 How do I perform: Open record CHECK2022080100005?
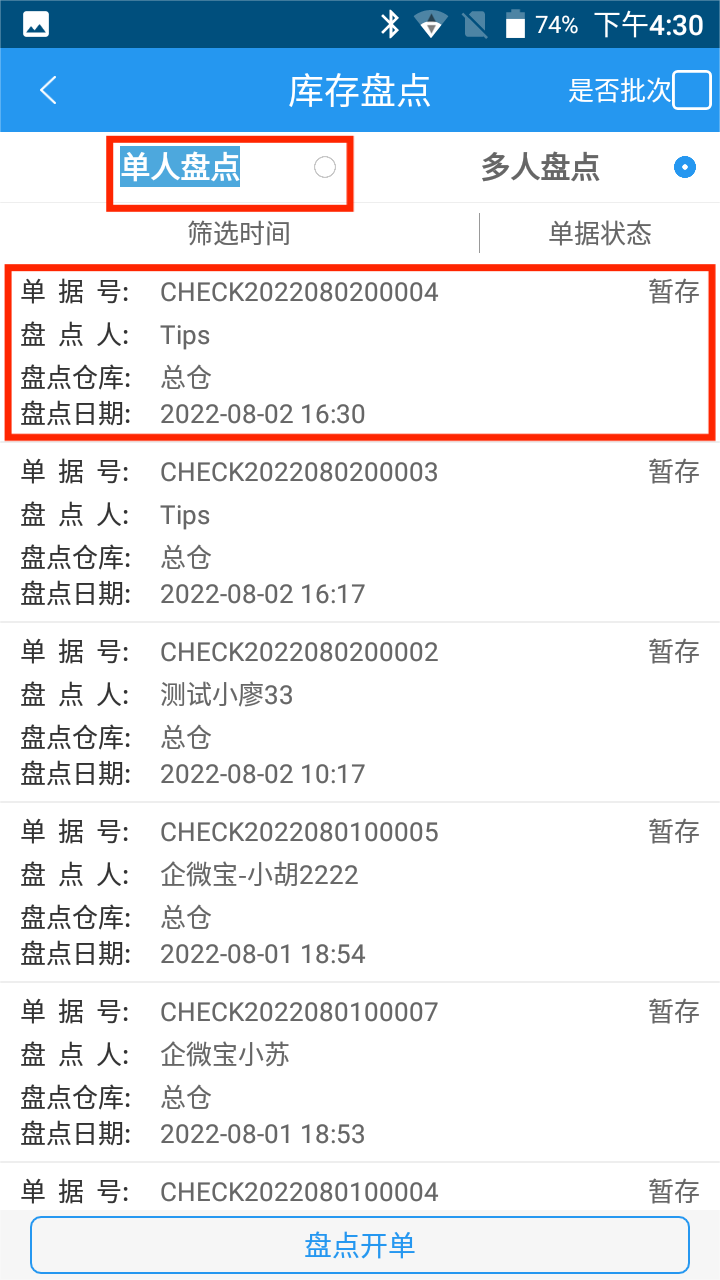point(360,892)
